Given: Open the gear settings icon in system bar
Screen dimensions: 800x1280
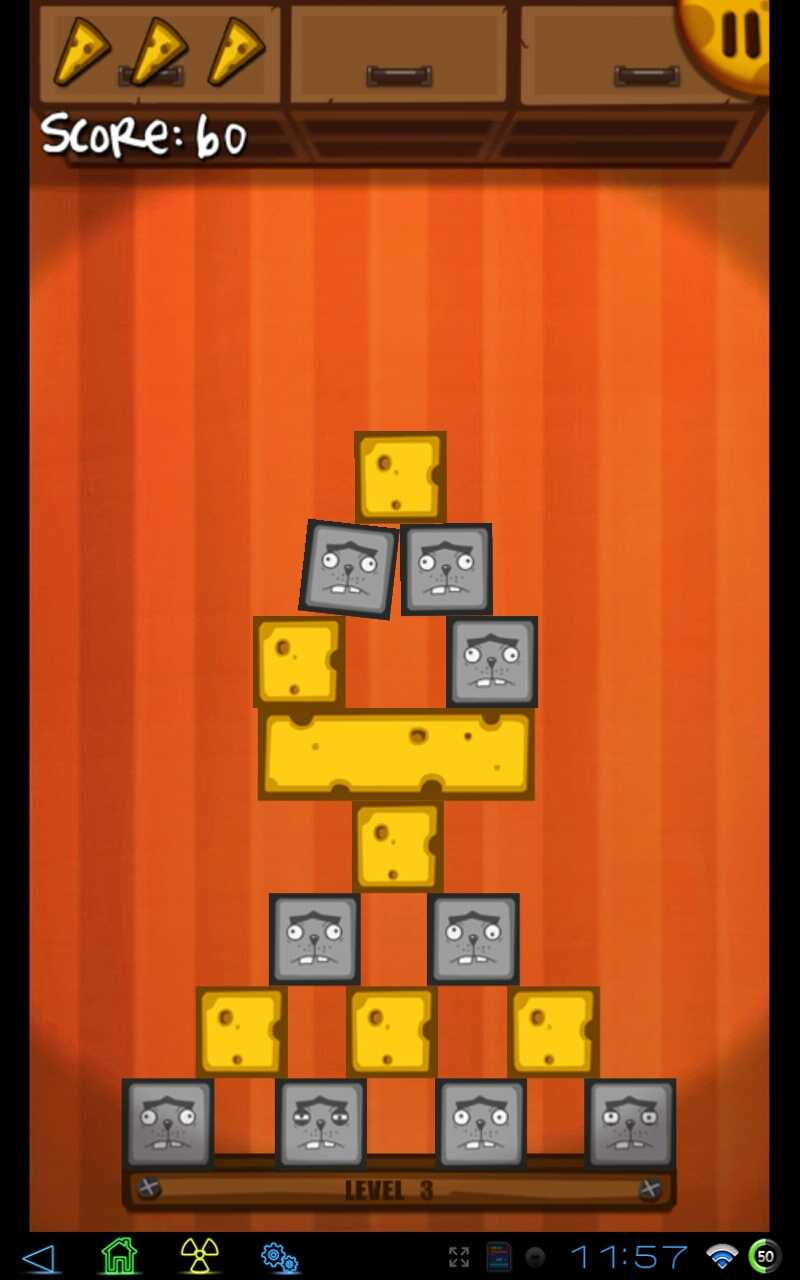Looking at the screenshot, I should 279,1257.
